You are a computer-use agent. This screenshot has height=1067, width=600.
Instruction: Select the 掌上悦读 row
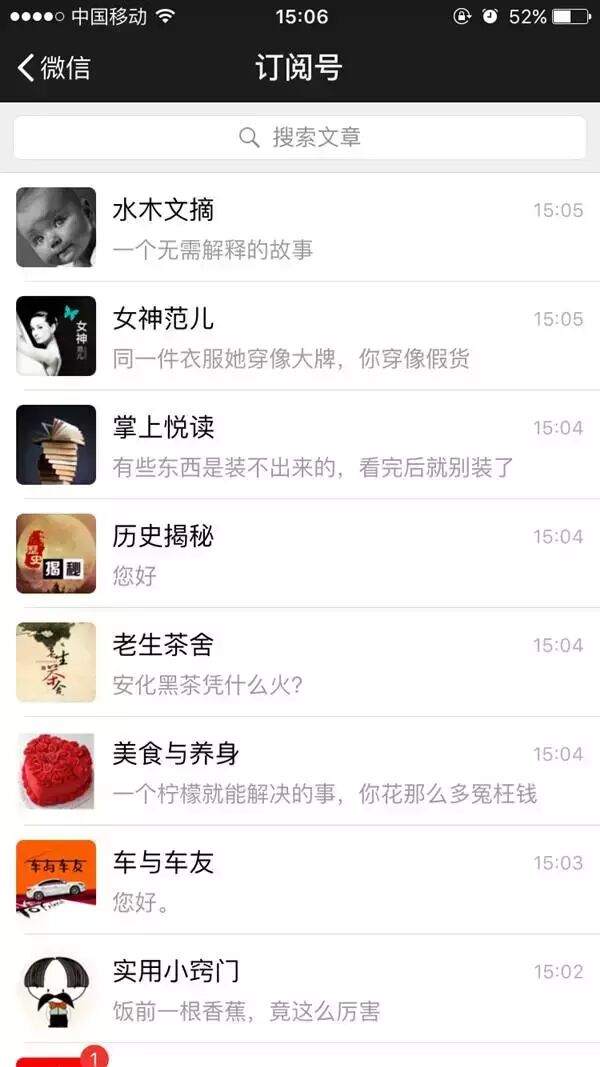click(300, 446)
